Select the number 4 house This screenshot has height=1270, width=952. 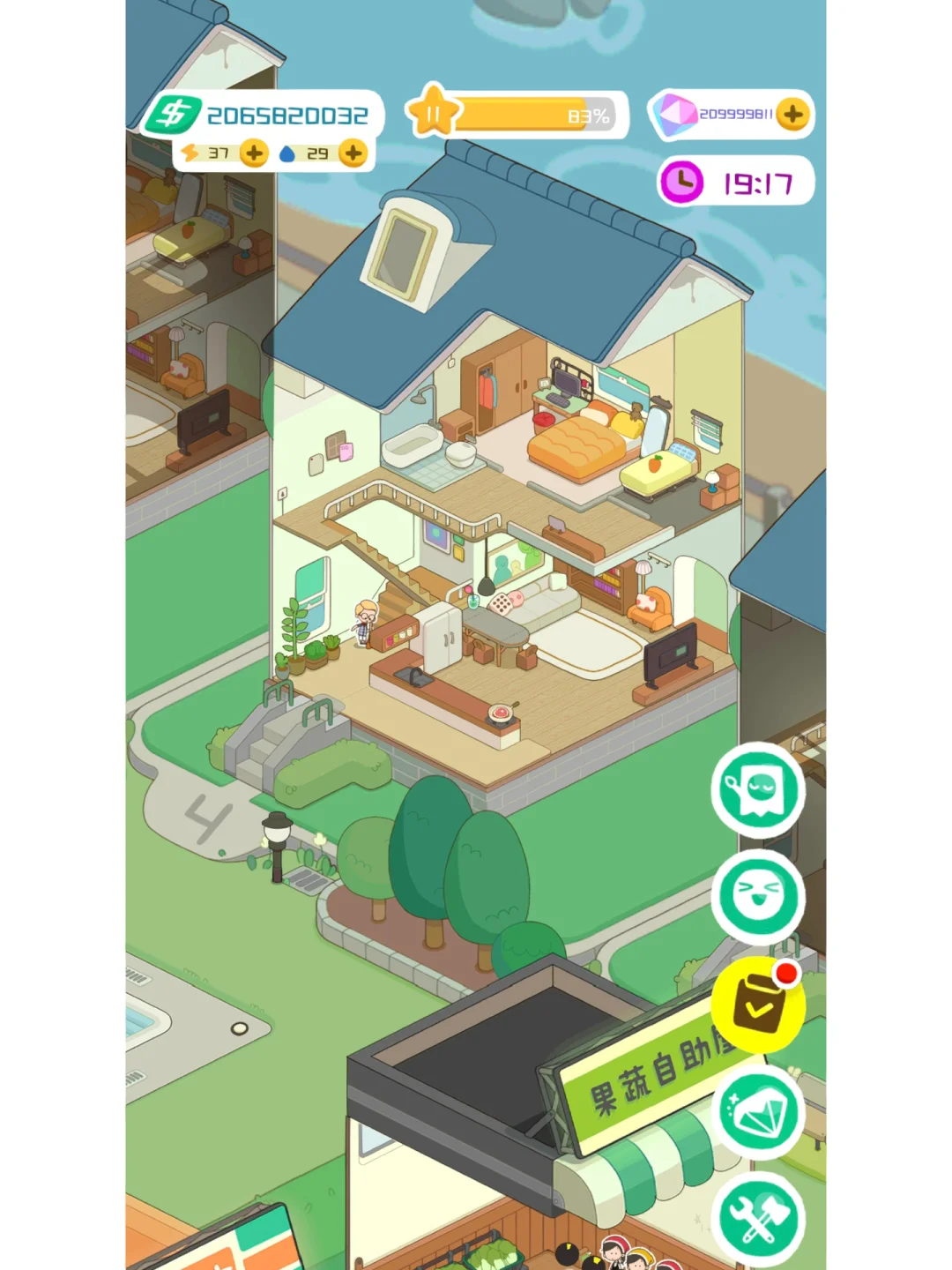pyautogui.click(x=502, y=494)
